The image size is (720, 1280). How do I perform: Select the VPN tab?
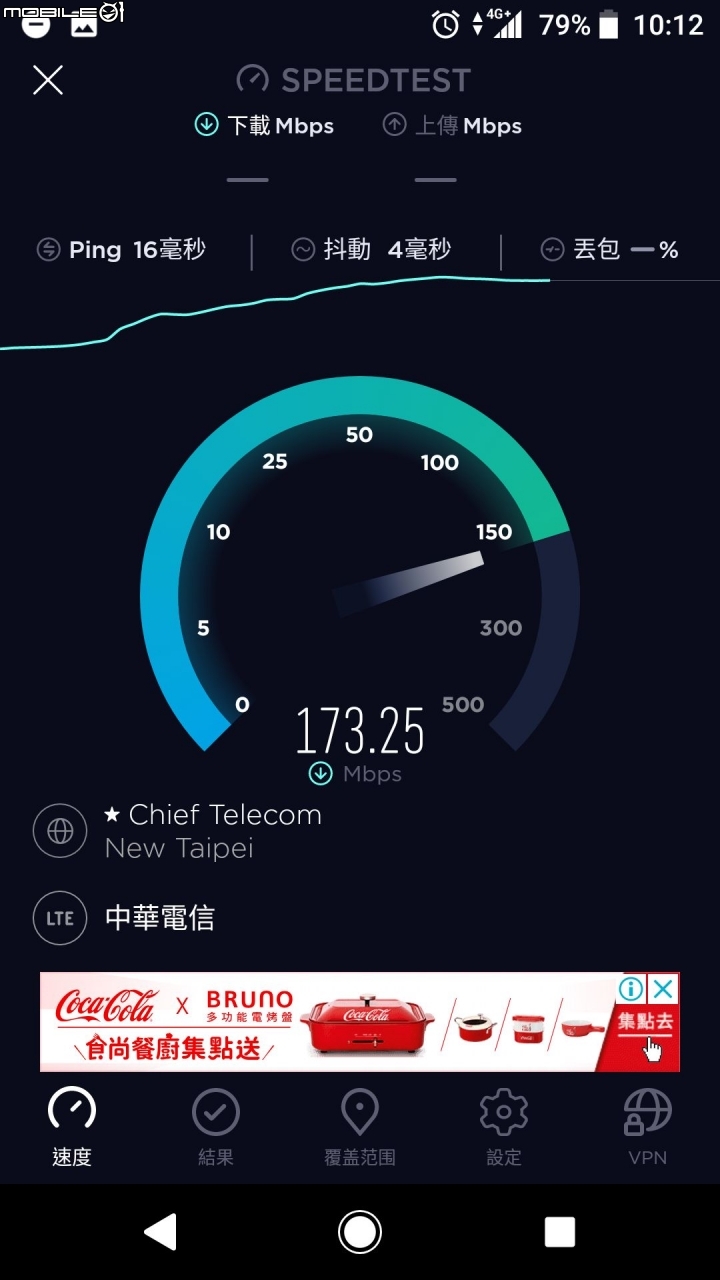647,1126
